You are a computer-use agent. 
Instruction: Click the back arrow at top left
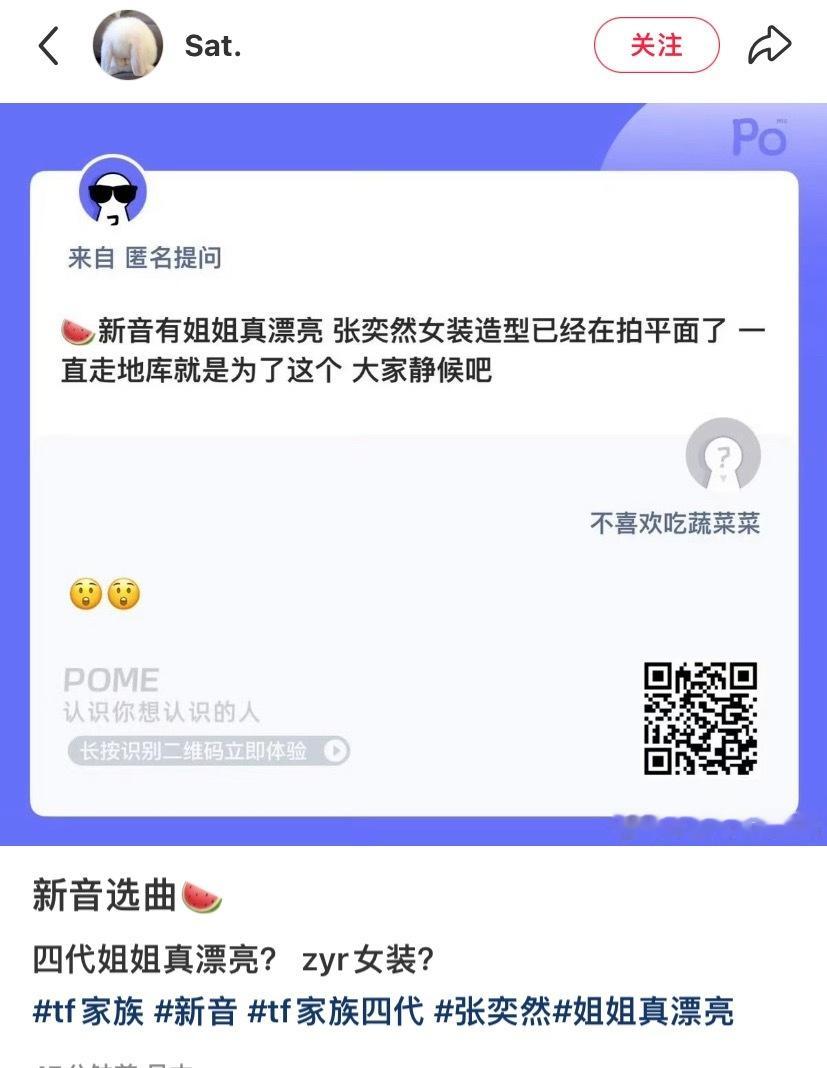48,45
